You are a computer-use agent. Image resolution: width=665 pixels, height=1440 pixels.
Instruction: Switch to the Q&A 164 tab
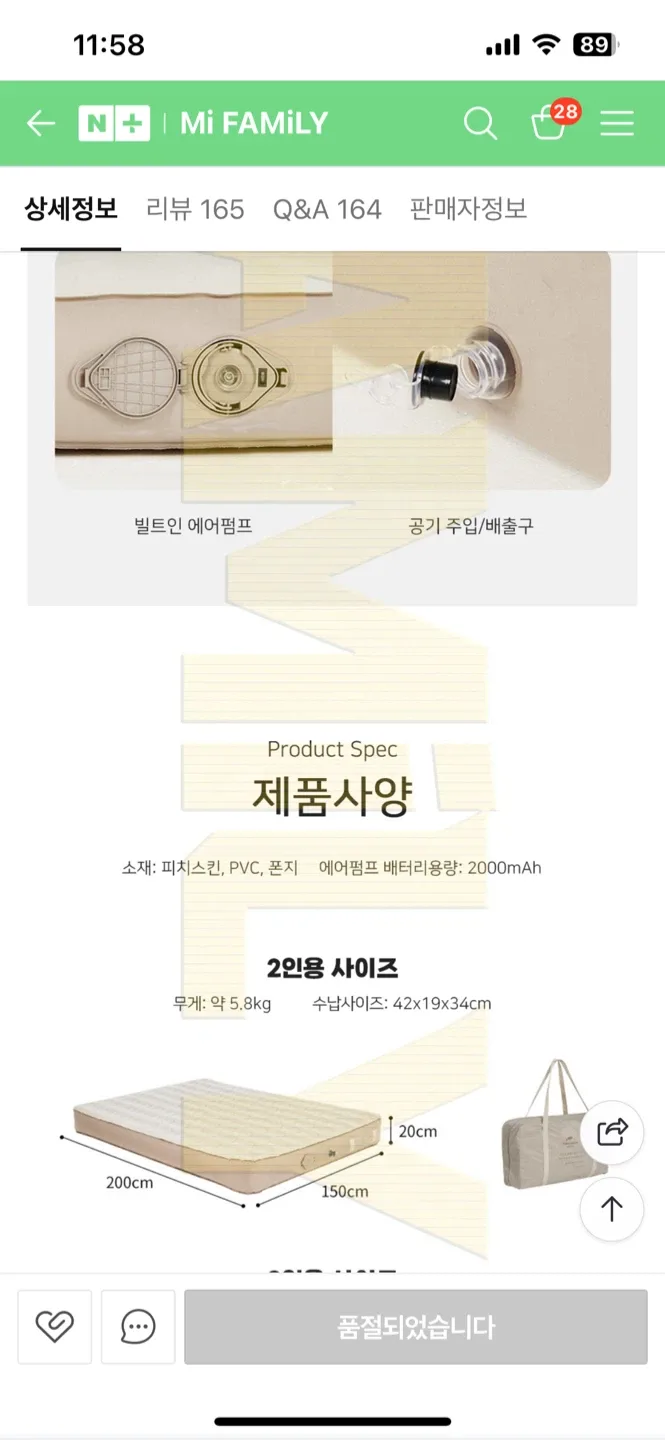click(x=327, y=209)
